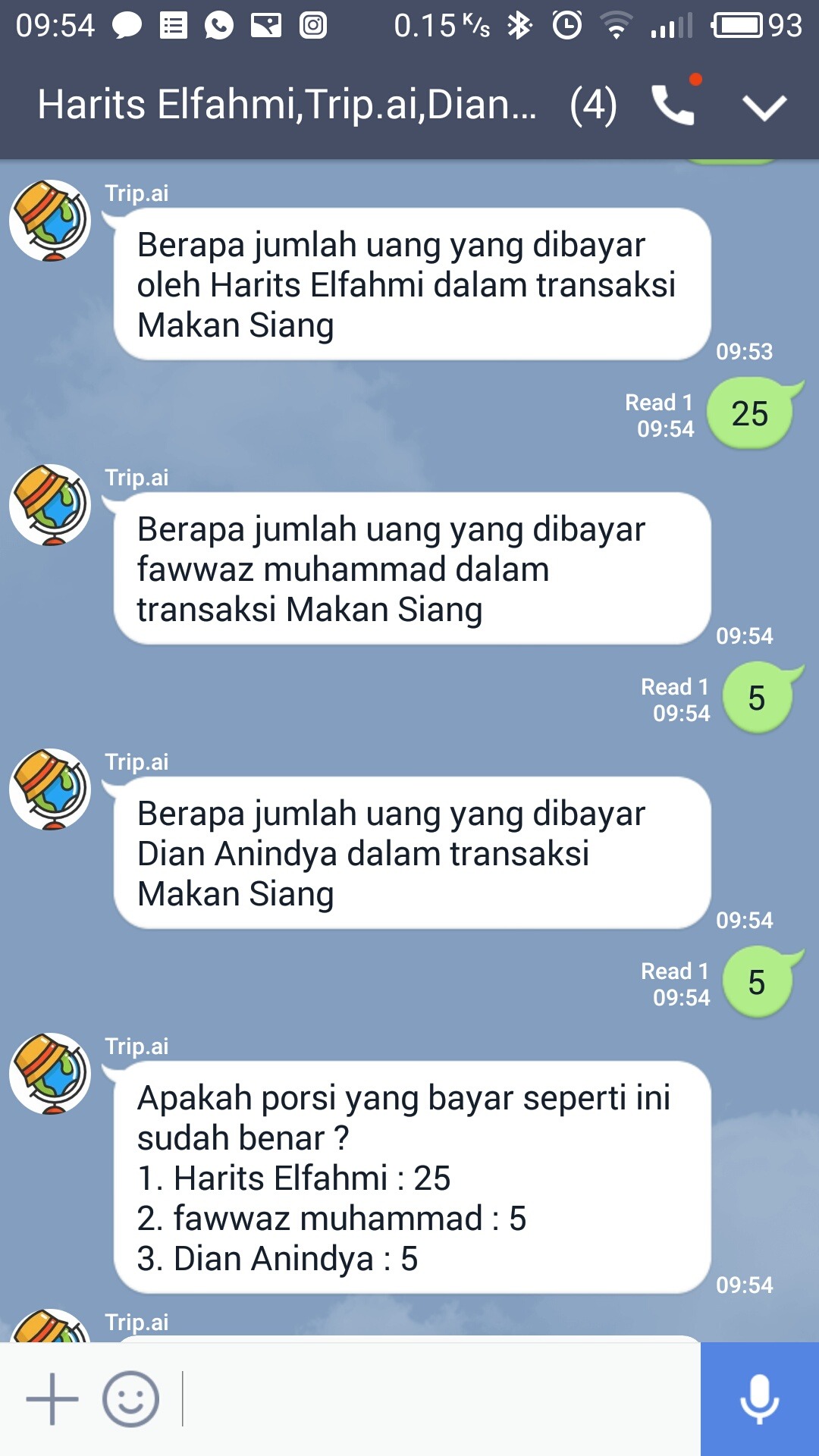Viewport: 819px width, 1456px height.
Task: Open Trip.ai avatar beside Harits Elfahmi question
Action: (x=50, y=221)
